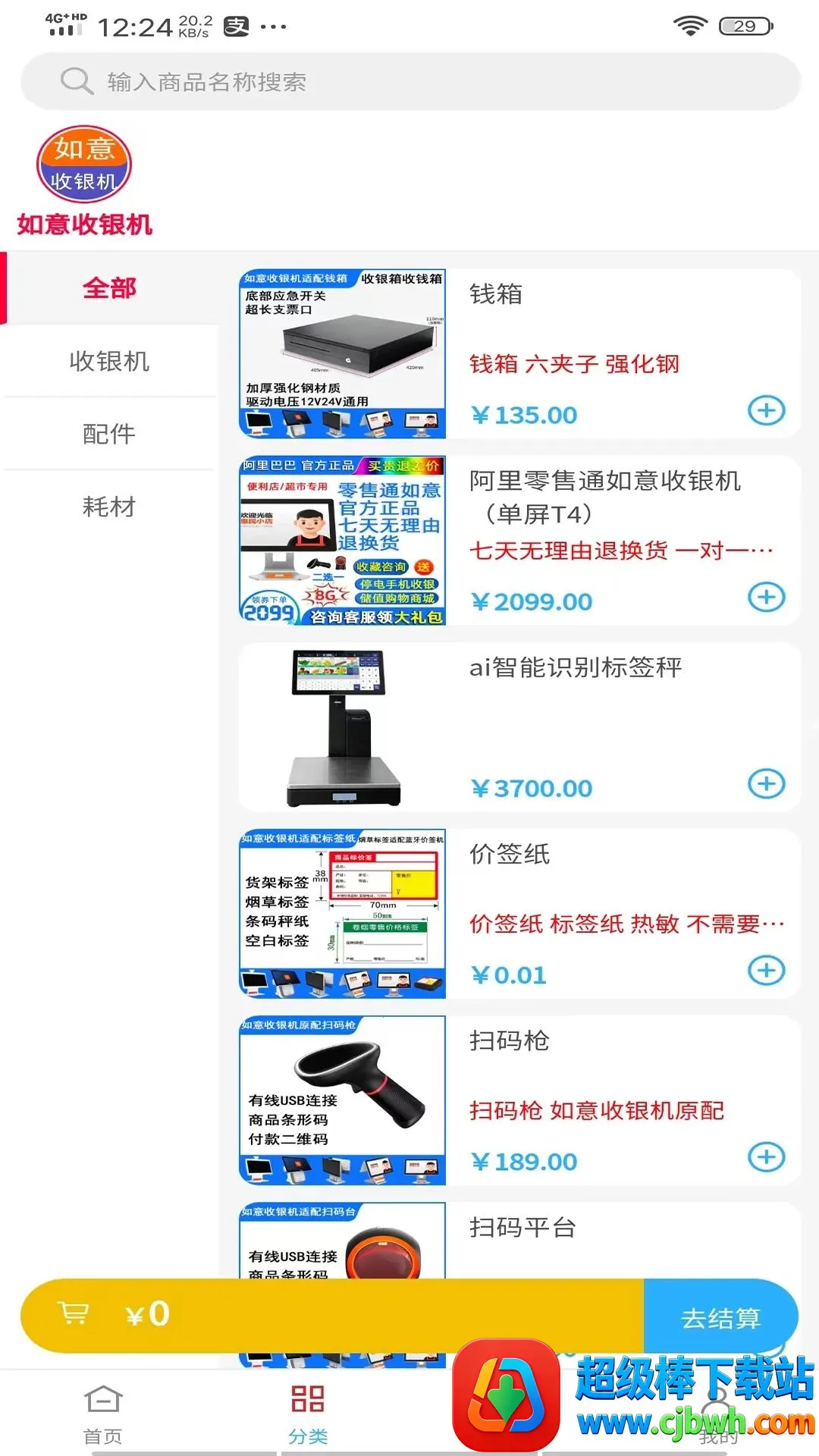The height and width of the screenshot is (1456, 819).
Task: Add 扫码枪 using the plus icon
Action: point(767,1157)
